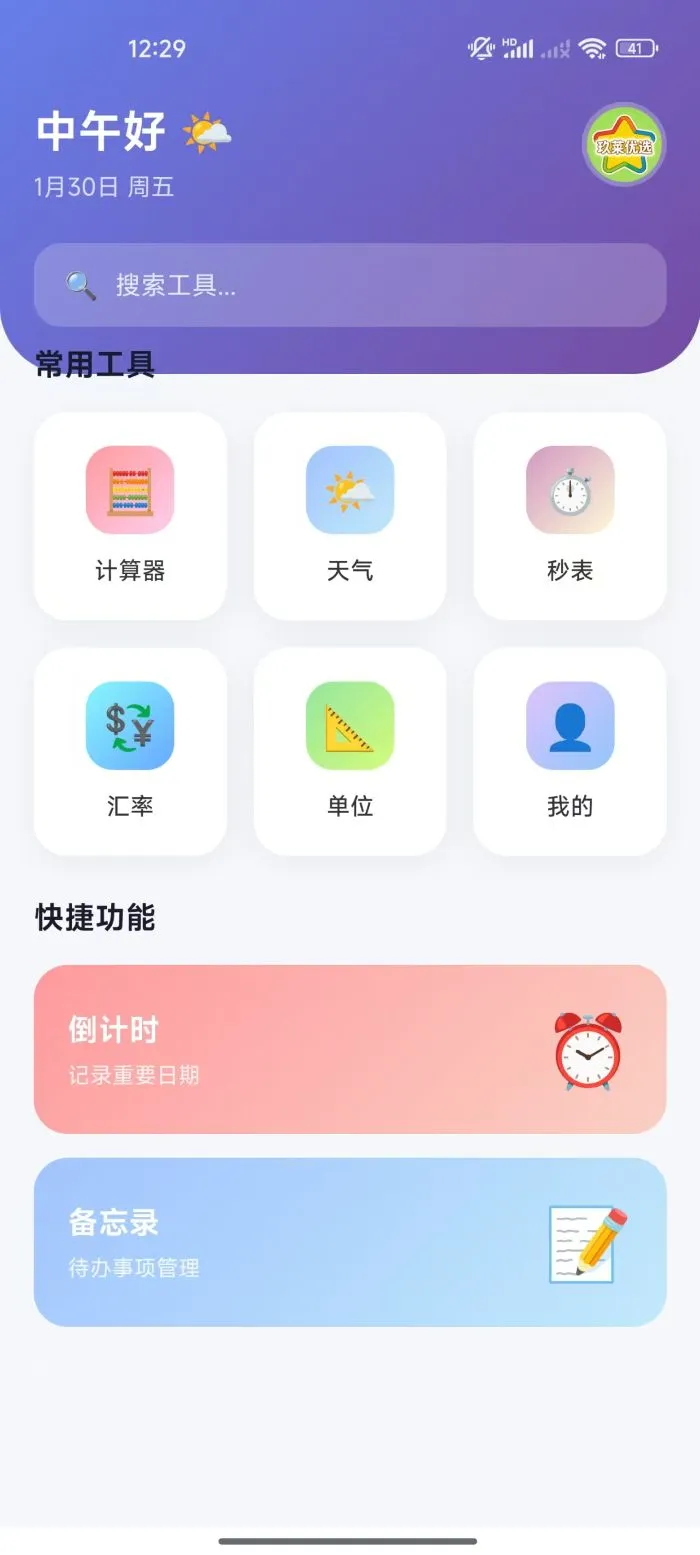Select the 单位 unit converter
The height and width of the screenshot is (1555, 700).
click(x=350, y=752)
